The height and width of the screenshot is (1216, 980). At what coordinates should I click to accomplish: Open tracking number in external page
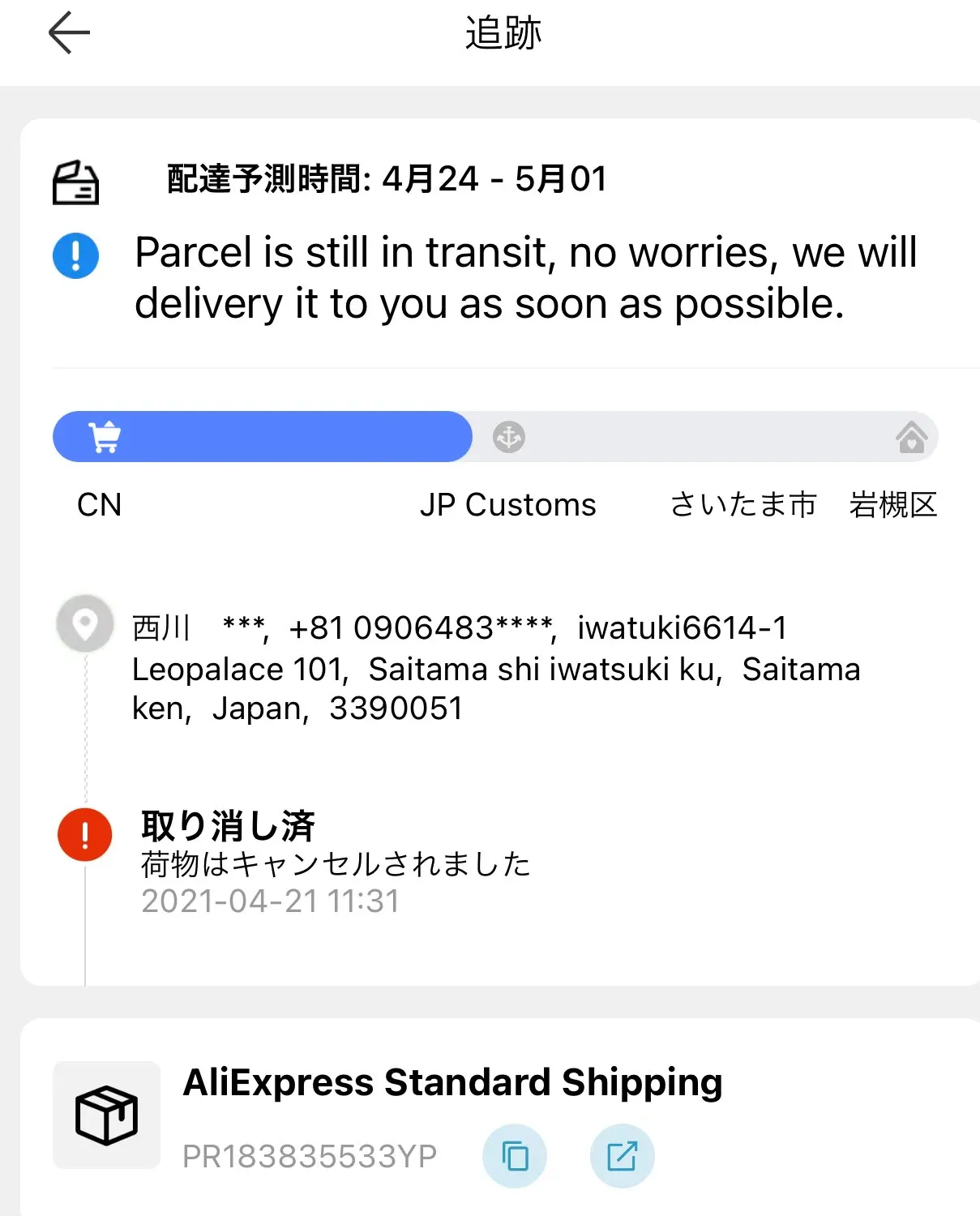[x=622, y=1156]
